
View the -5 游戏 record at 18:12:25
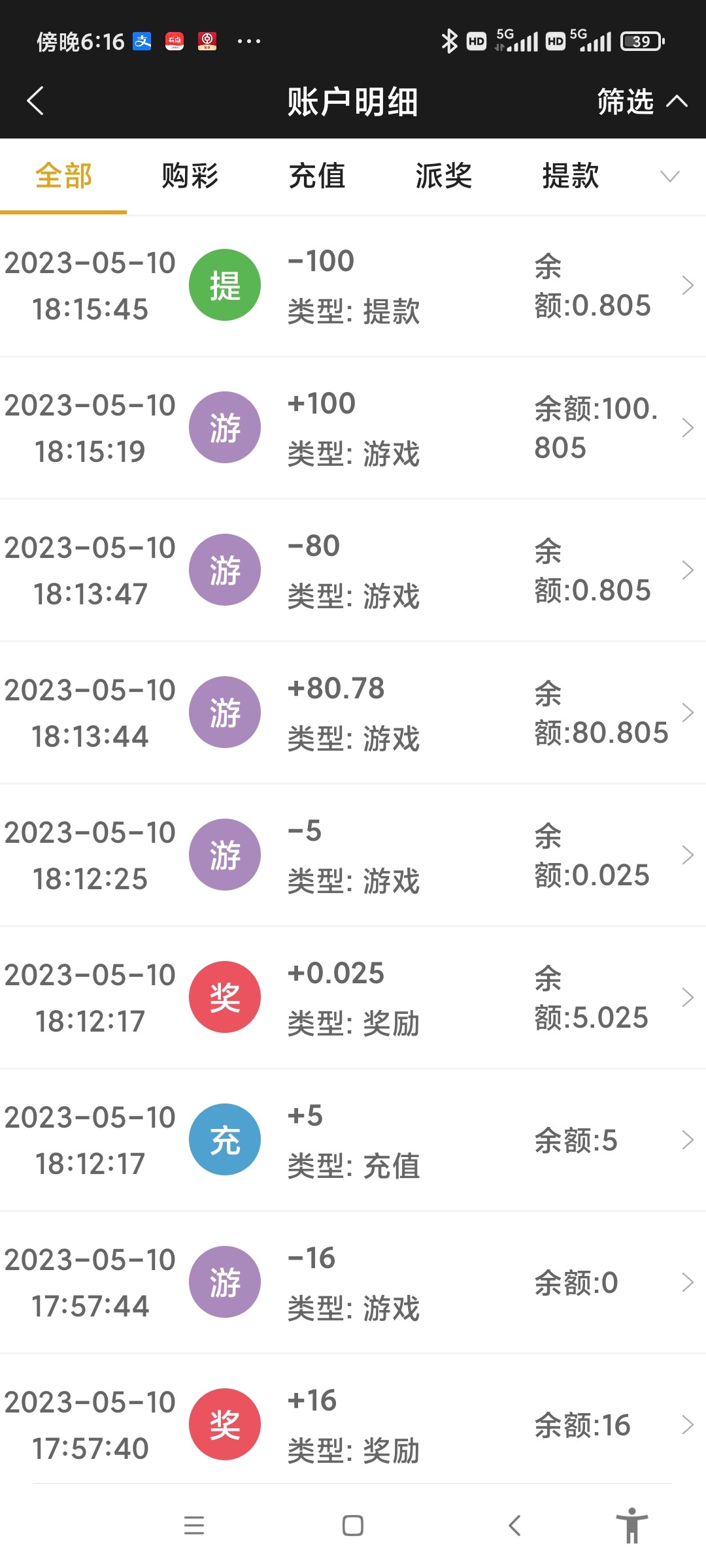(x=353, y=855)
